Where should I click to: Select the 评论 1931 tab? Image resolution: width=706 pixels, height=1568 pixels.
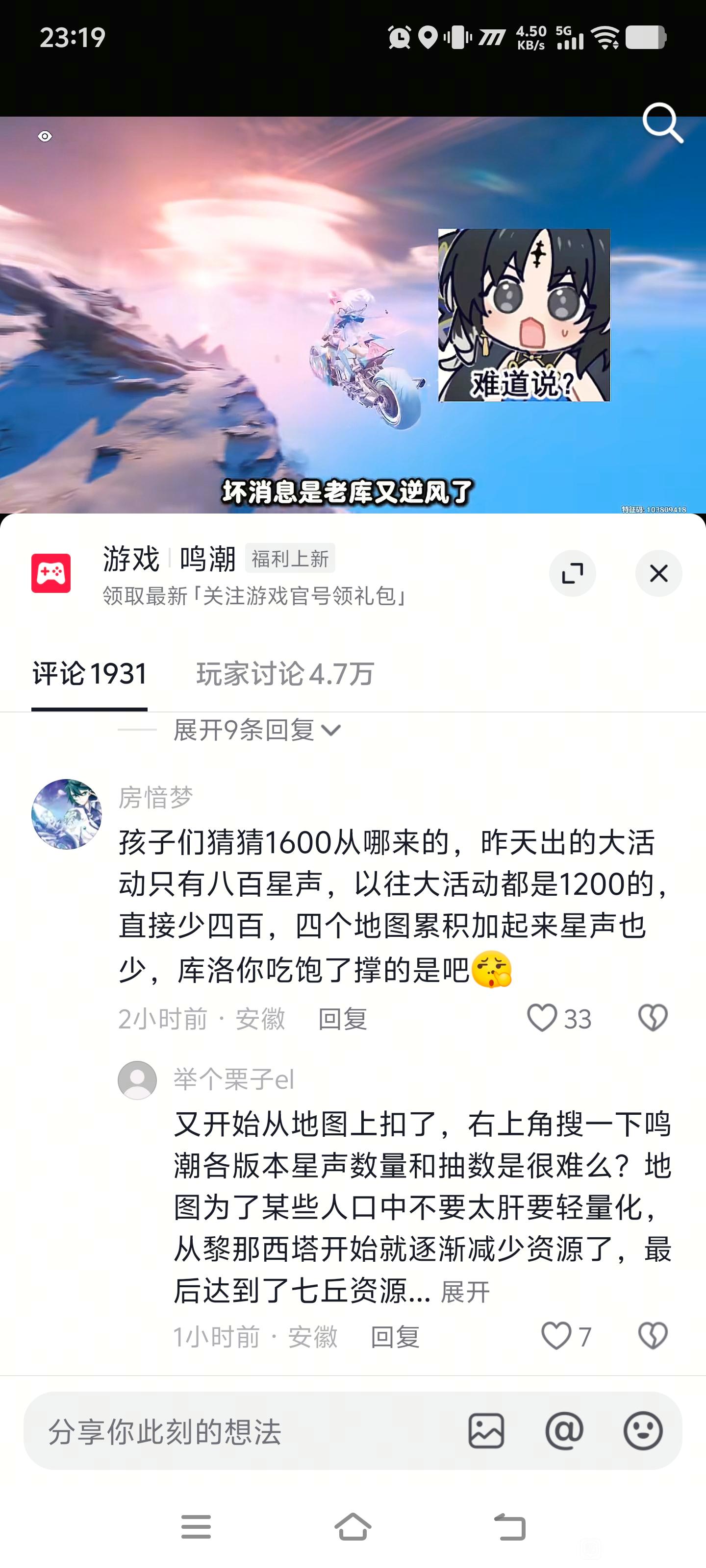[90, 674]
